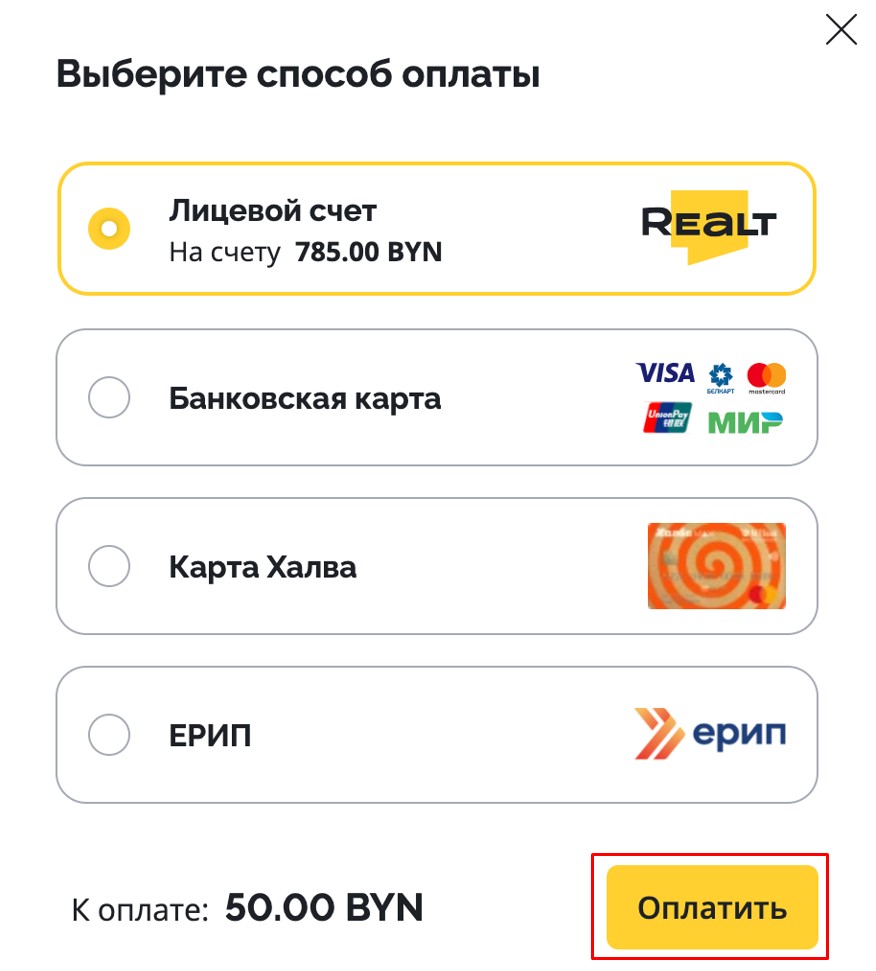Tap the Оплатить button

tap(712, 909)
